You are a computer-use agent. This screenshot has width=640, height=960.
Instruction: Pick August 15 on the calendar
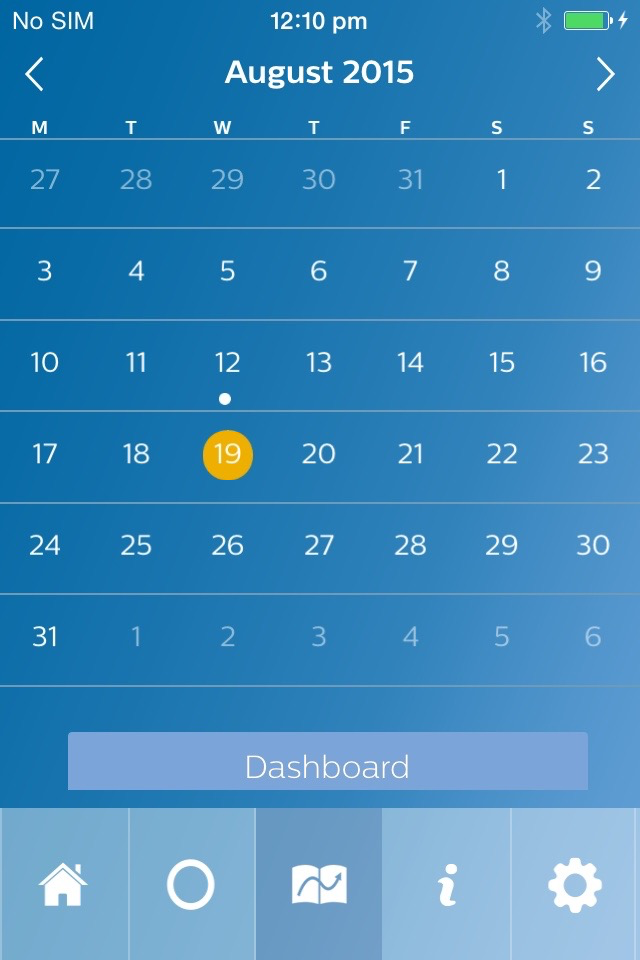(x=501, y=363)
